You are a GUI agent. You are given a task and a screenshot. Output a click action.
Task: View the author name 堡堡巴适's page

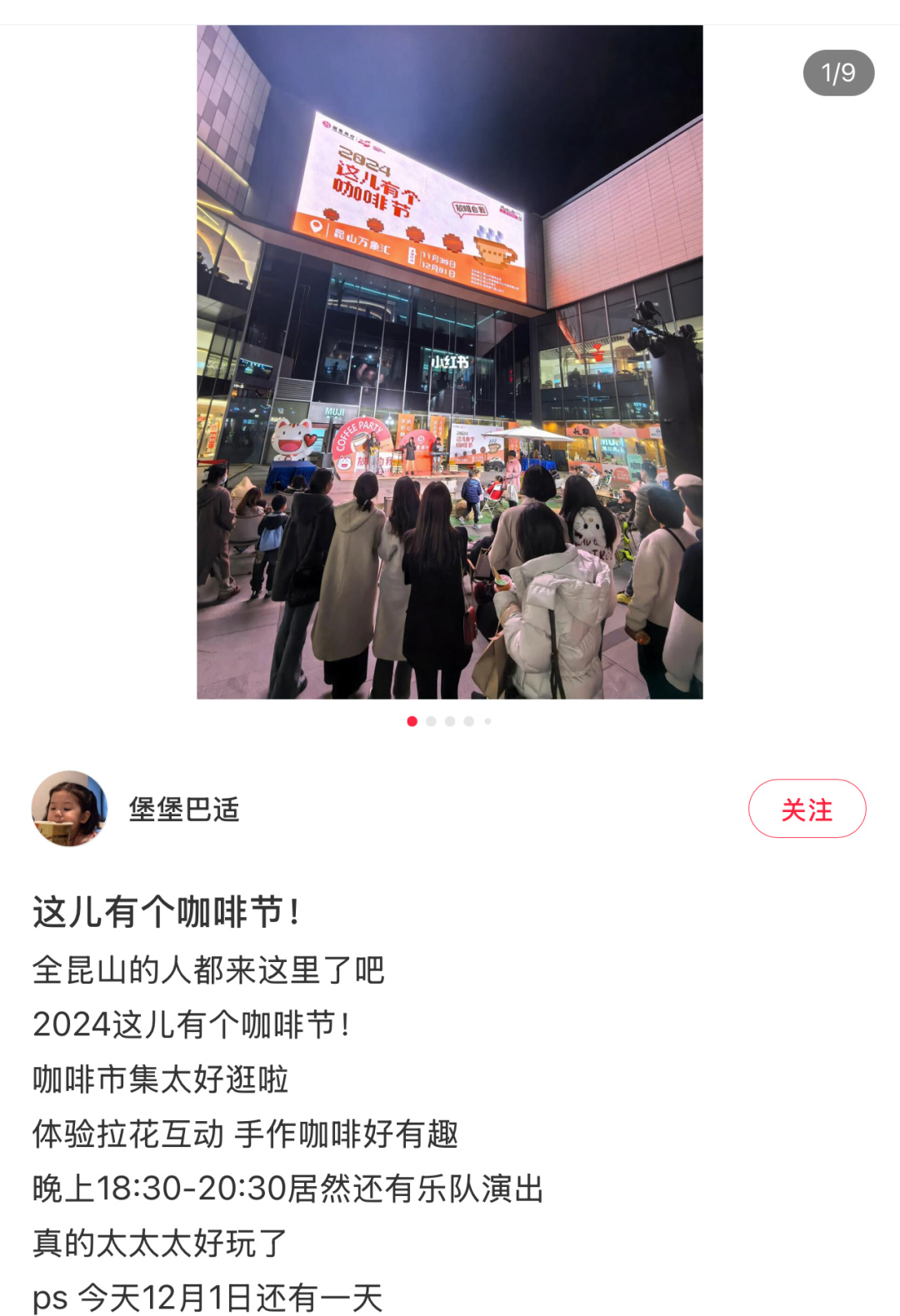[x=184, y=810]
